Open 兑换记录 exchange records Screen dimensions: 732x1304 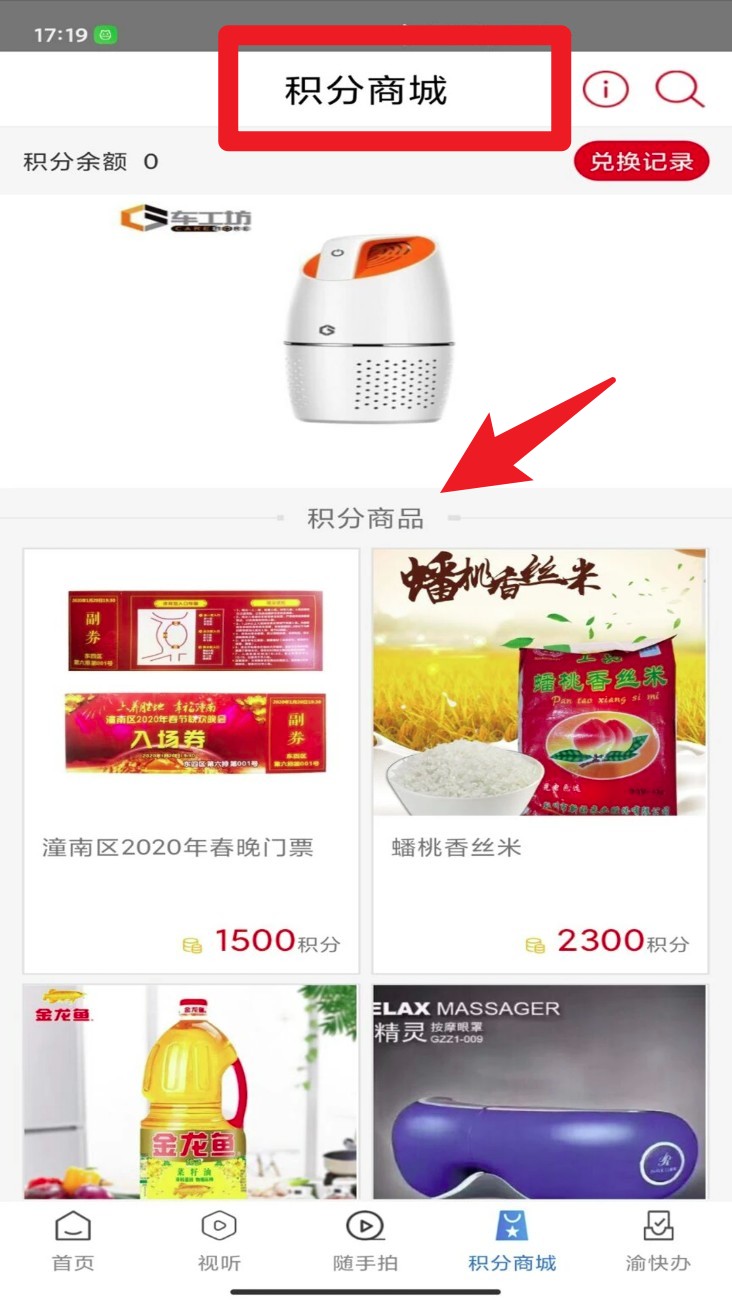click(641, 162)
